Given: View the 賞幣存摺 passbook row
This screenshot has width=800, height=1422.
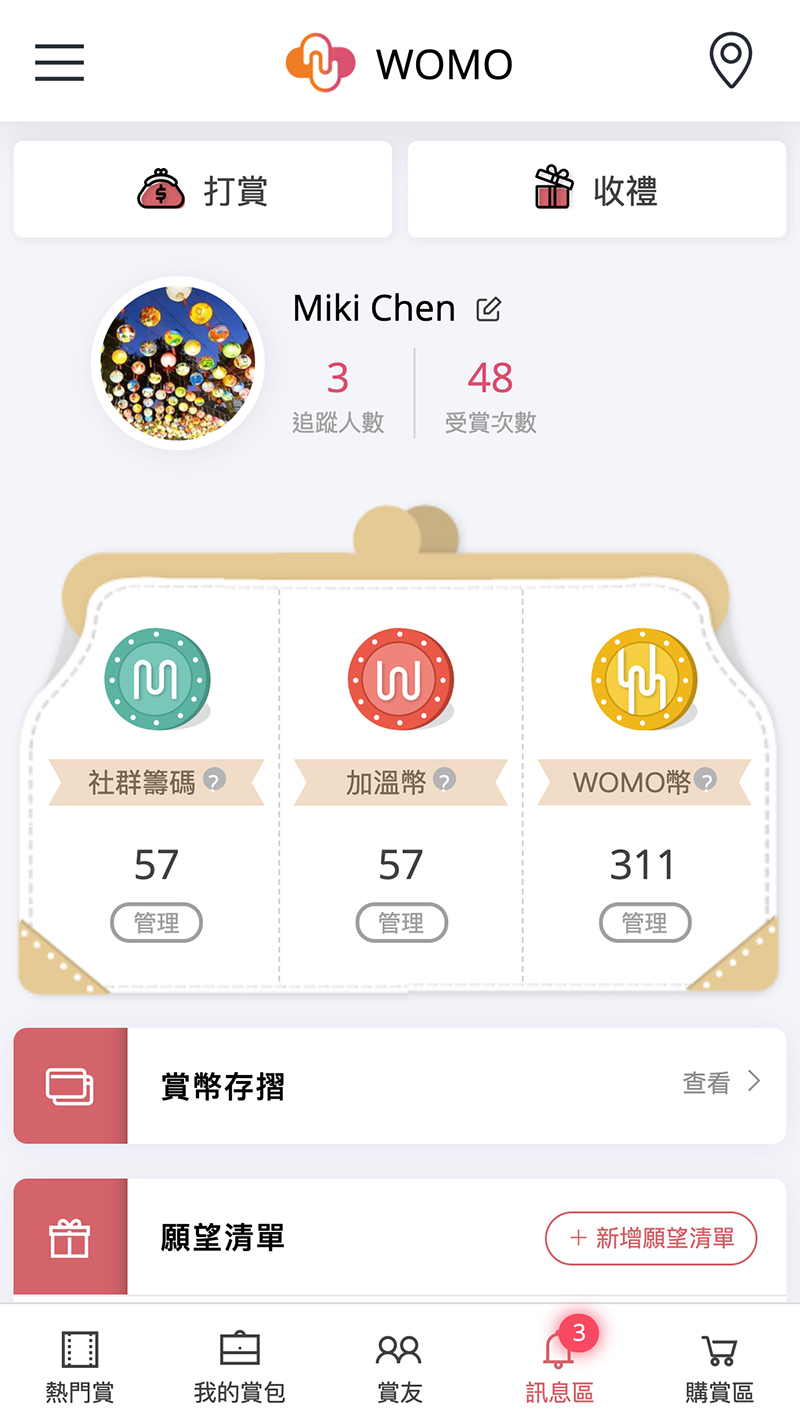Looking at the screenshot, I should tap(720, 1083).
